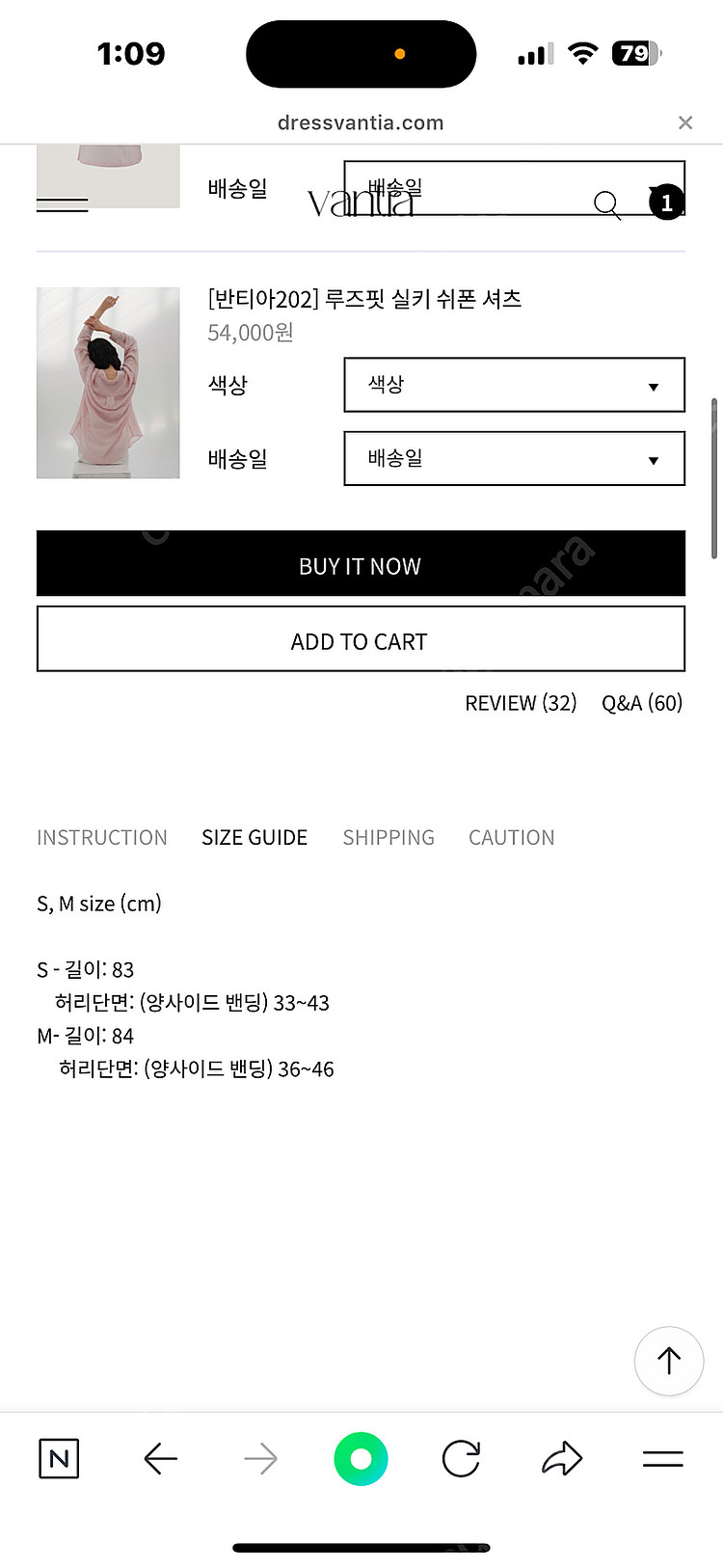Switch to the INSTRUCTION tab
The width and height of the screenshot is (723, 1568).
[102, 837]
